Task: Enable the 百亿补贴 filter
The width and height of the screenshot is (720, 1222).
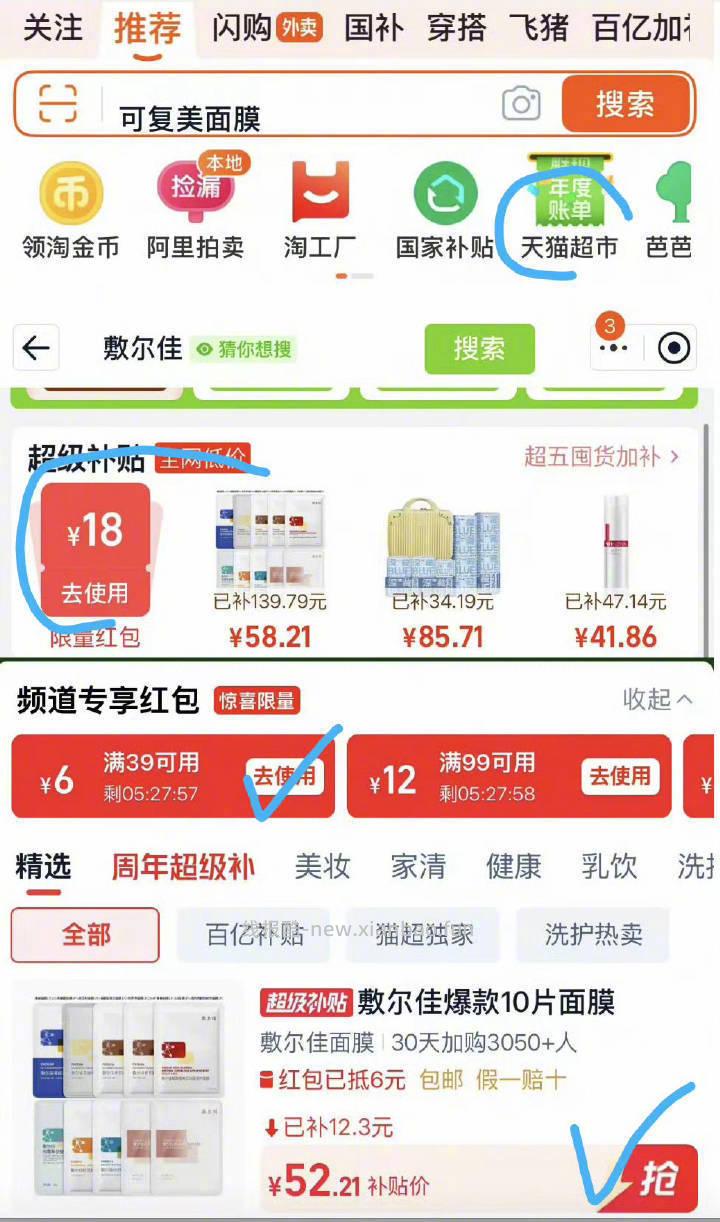Action: 253,935
